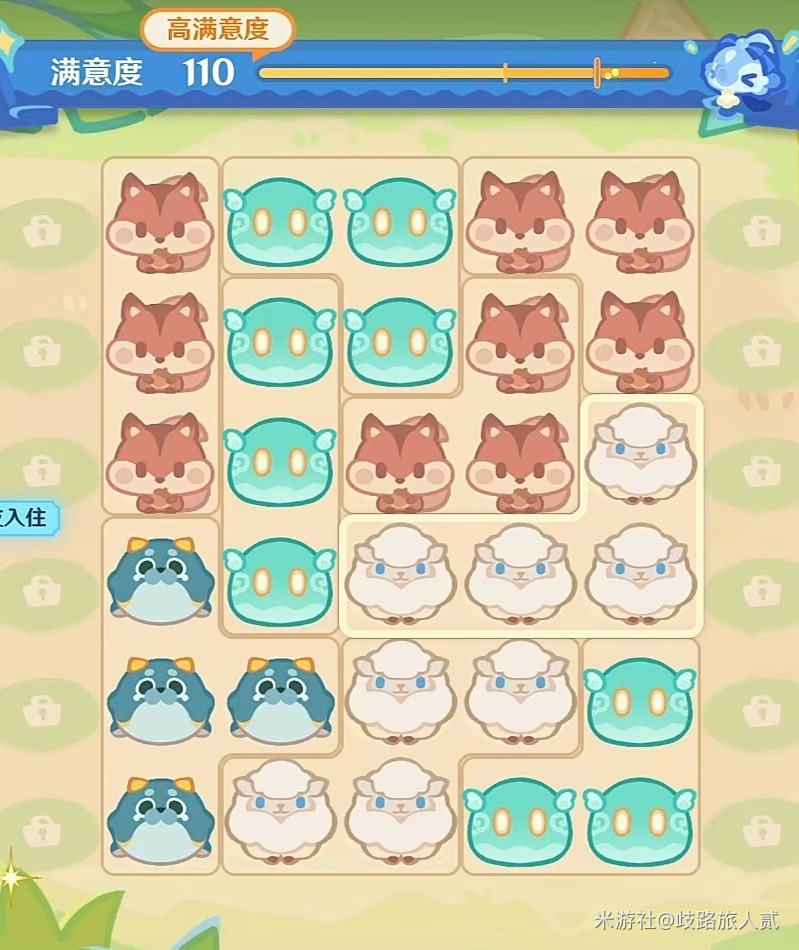
Task: Select the sheep group without a highlight
Action: coord(400,700)
